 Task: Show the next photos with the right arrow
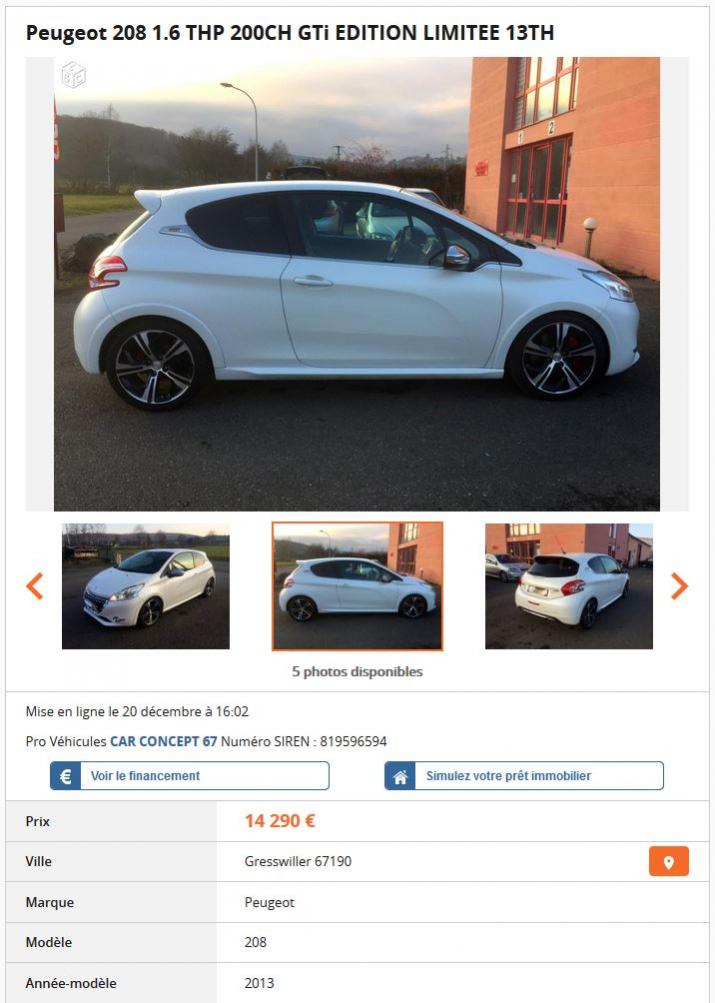point(679,586)
